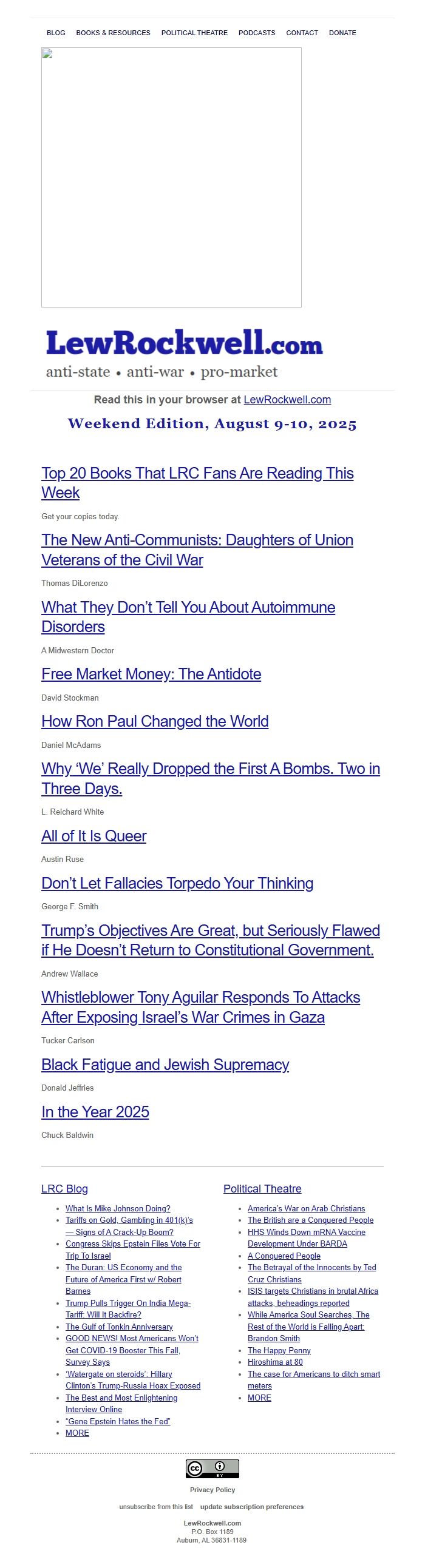
Task: Open the Privacy Policy link
Action: click(212, 1490)
